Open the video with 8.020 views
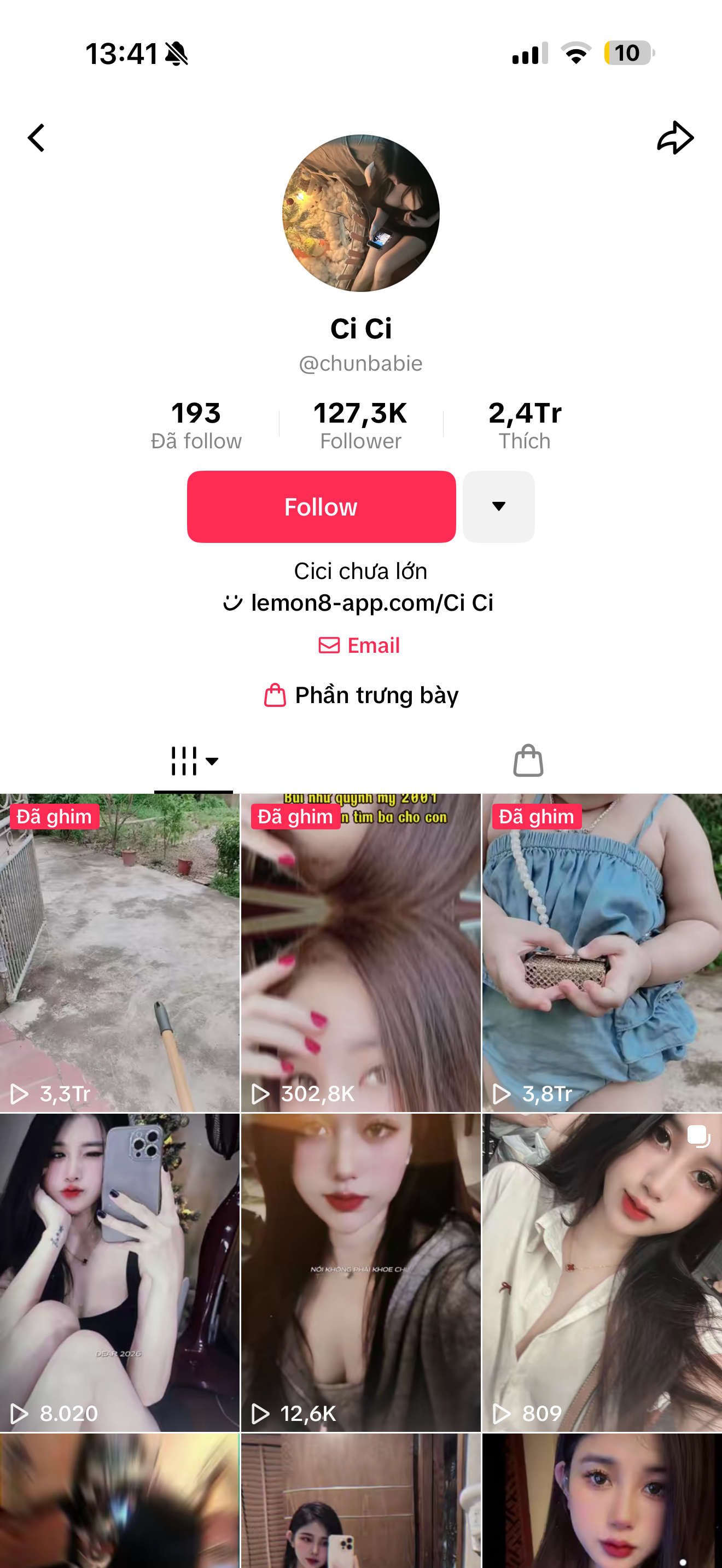Screen dimensions: 722x1568 119,1272
